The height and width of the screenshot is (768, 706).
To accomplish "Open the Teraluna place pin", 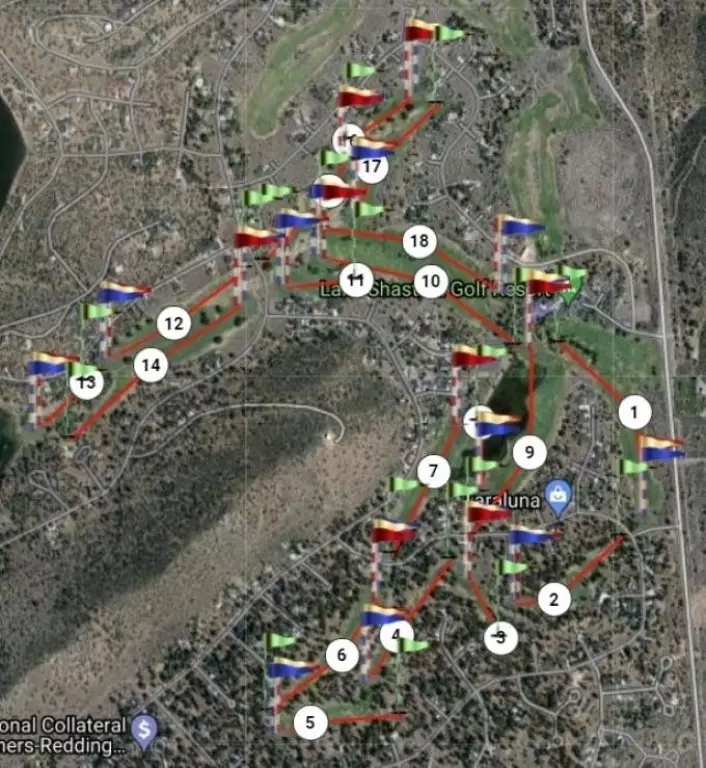I will point(558,493).
